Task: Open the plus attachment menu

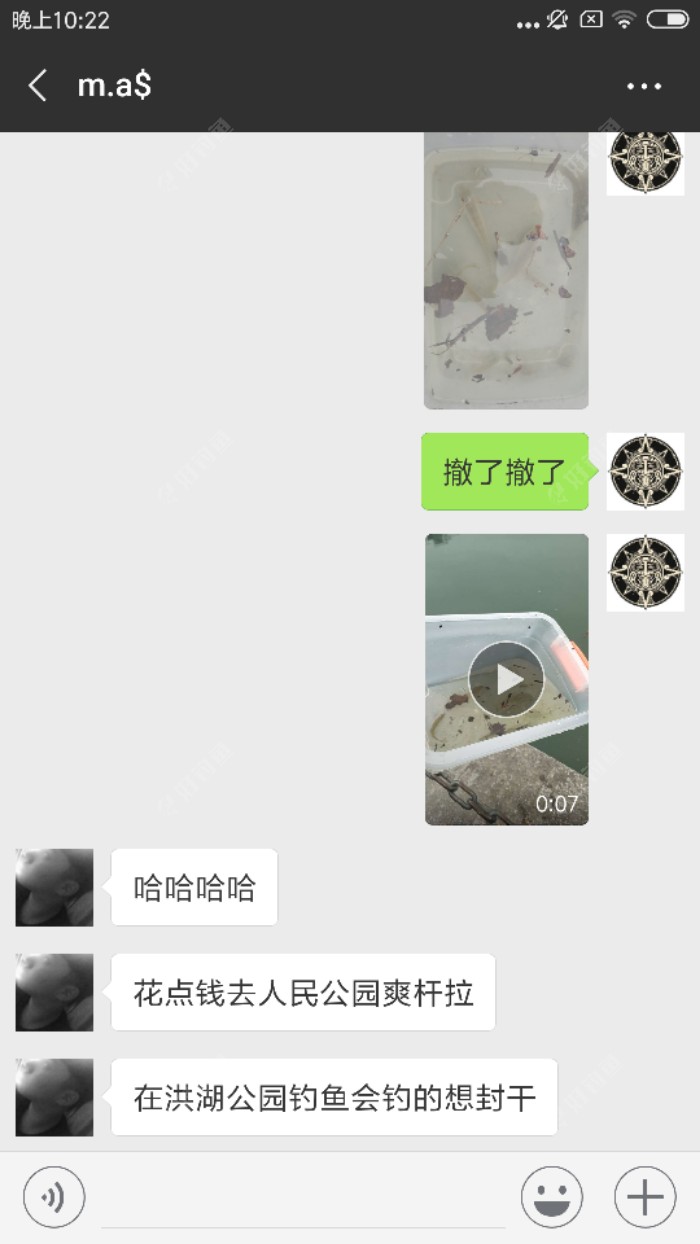Action: coord(645,1197)
